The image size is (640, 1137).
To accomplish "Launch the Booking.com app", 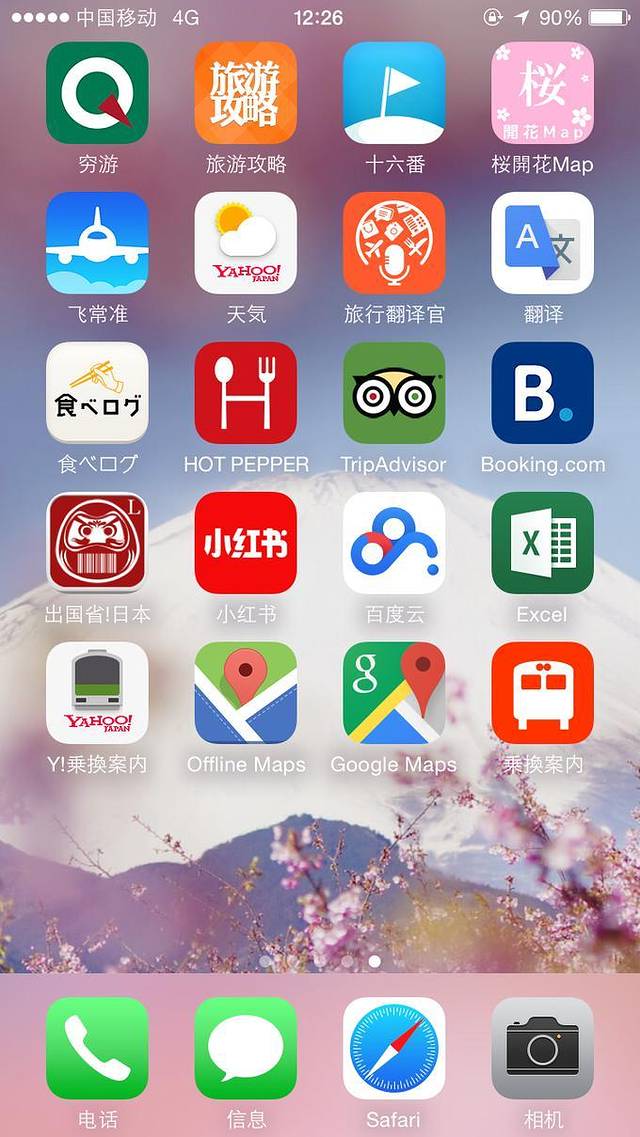I will click(x=542, y=393).
